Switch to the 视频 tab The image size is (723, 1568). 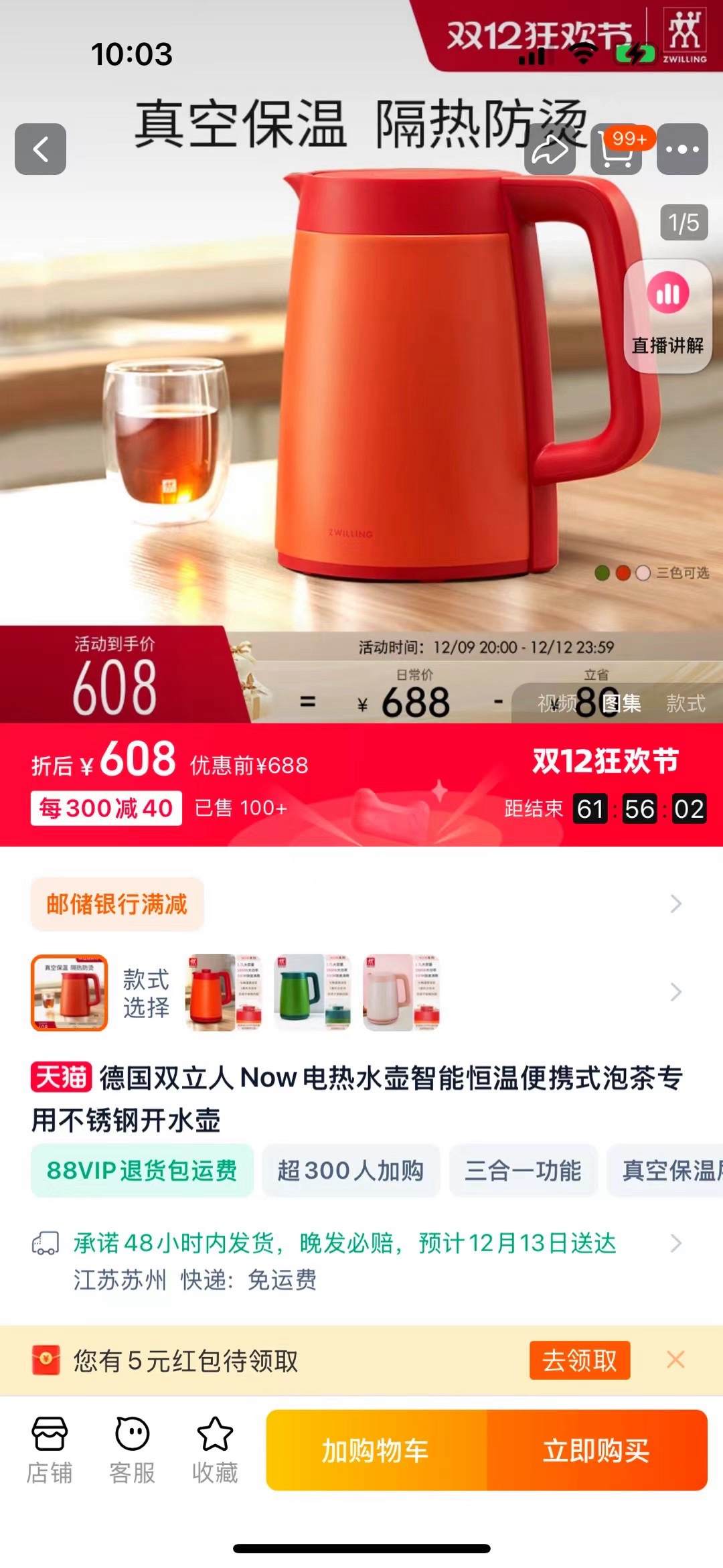tap(557, 703)
